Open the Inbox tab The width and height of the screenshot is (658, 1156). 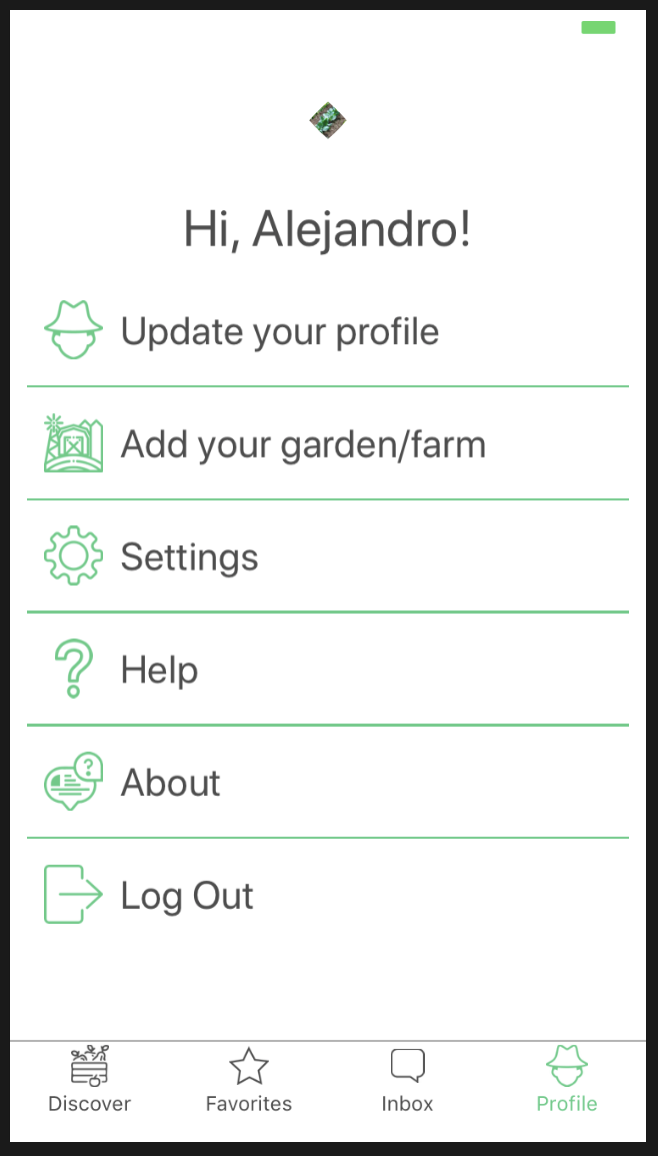(407, 1080)
